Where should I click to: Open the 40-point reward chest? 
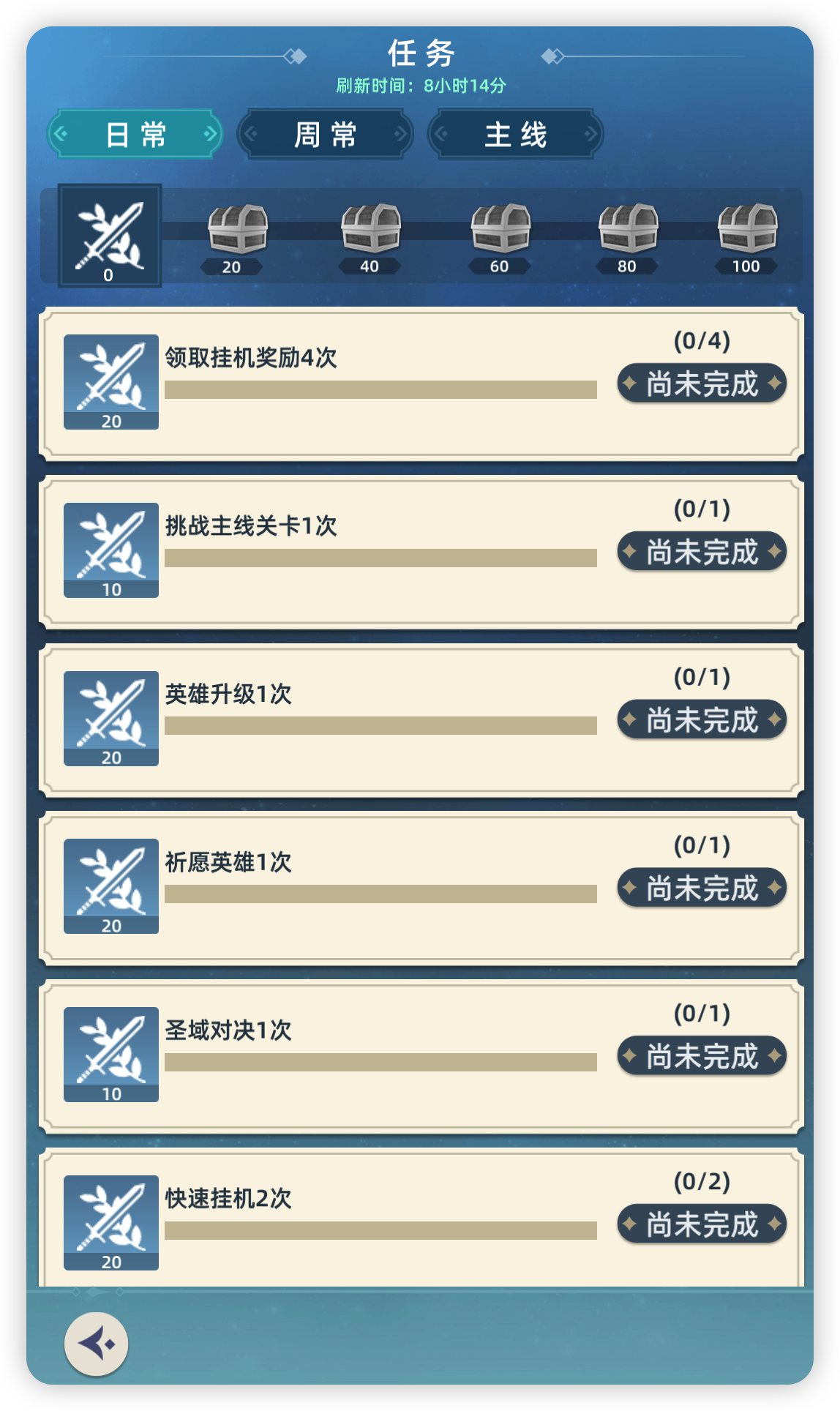[370, 230]
